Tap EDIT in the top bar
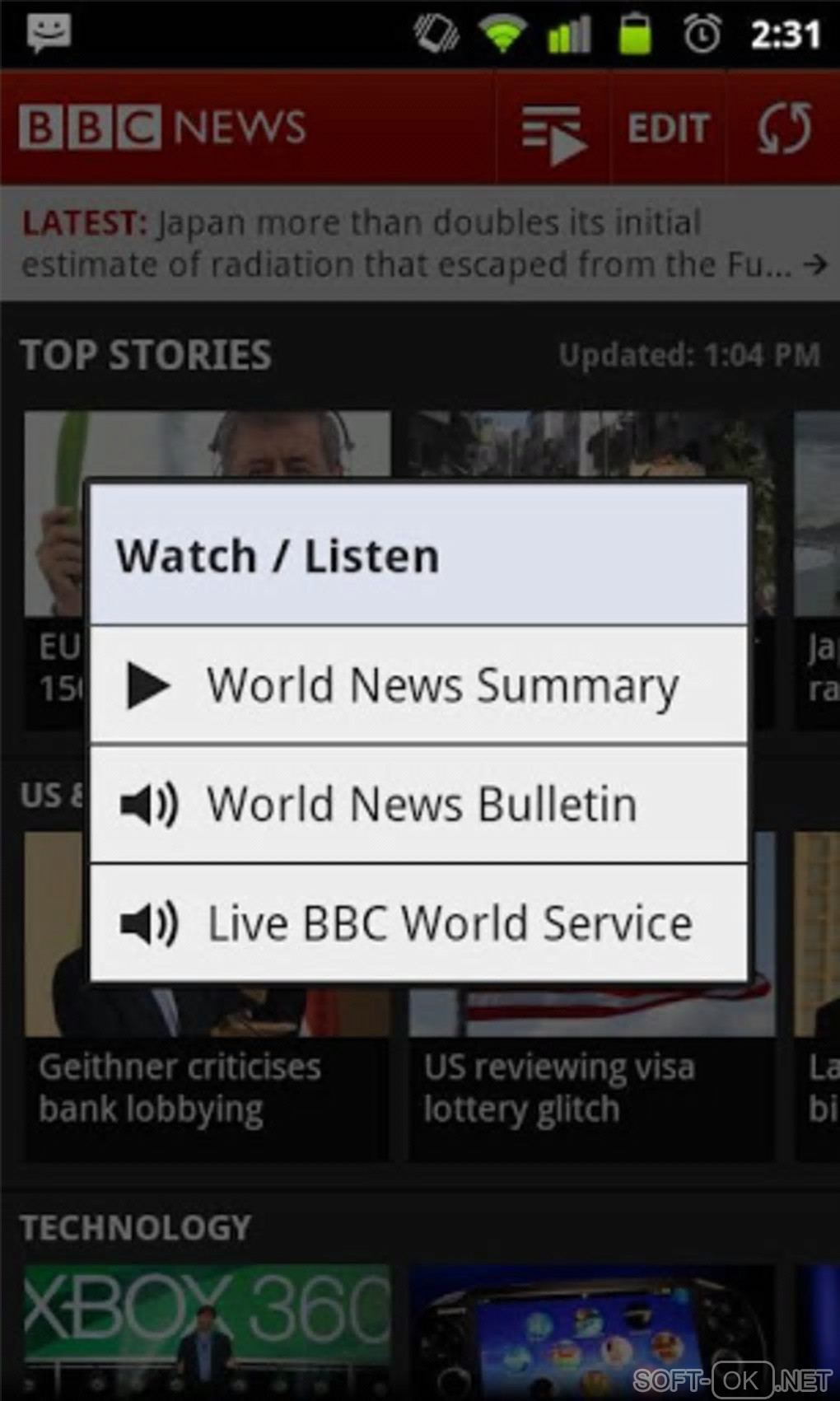Image resolution: width=840 pixels, height=1401 pixels. coord(668,128)
